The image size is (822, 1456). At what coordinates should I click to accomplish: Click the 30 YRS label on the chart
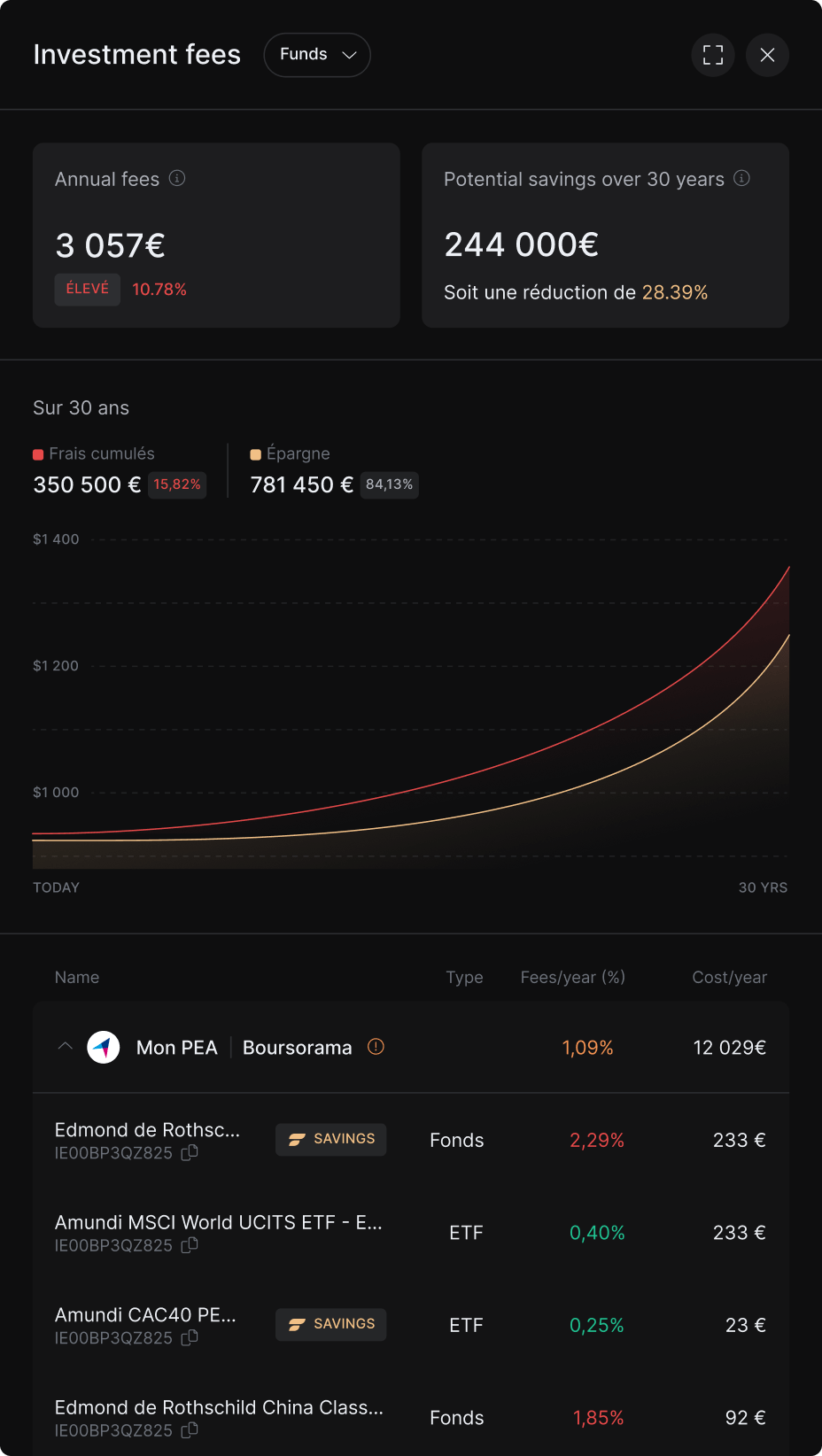click(x=762, y=887)
